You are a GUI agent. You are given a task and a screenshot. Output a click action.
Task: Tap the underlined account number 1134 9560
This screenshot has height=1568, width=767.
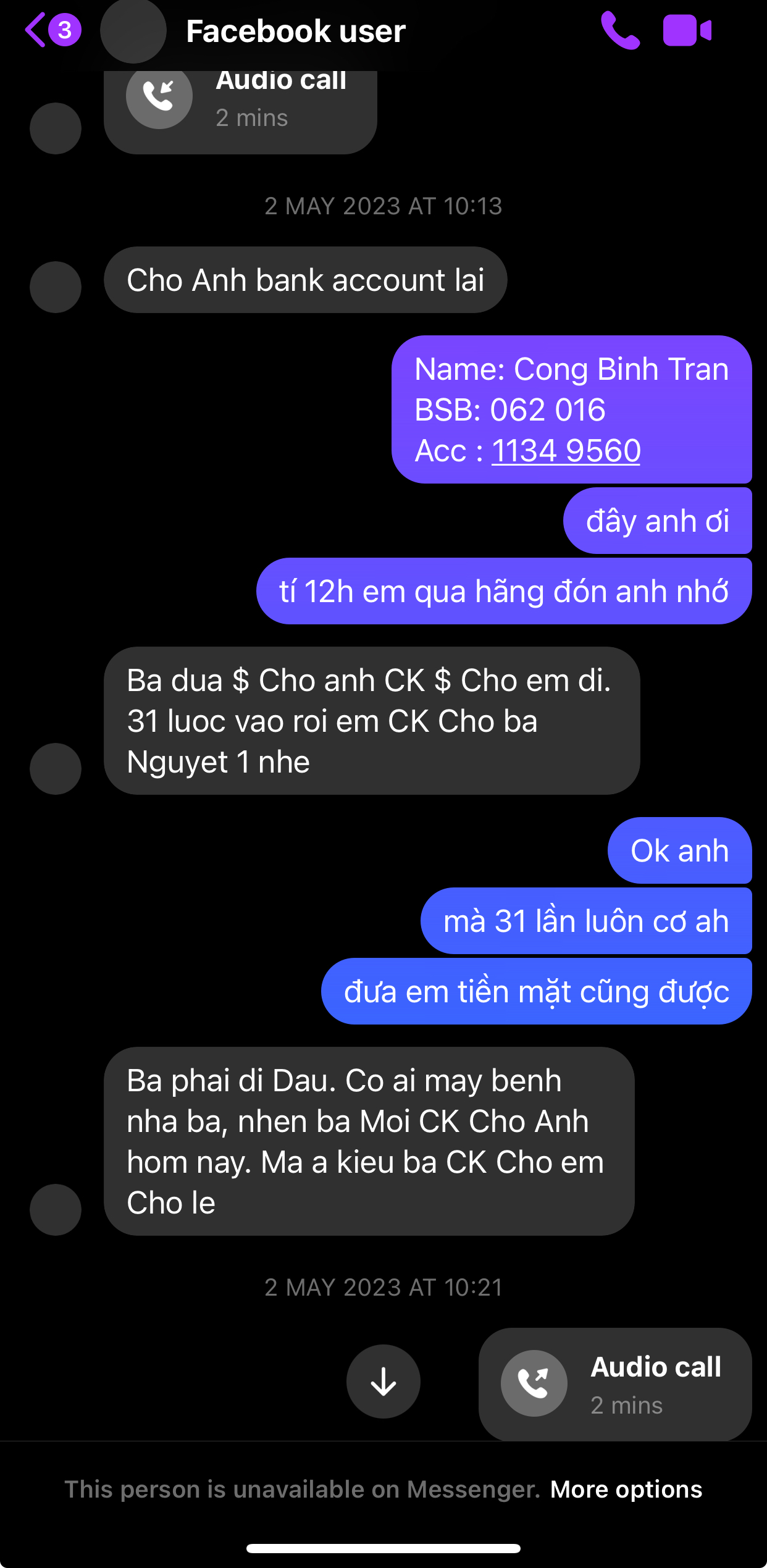pyautogui.click(x=566, y=451)
